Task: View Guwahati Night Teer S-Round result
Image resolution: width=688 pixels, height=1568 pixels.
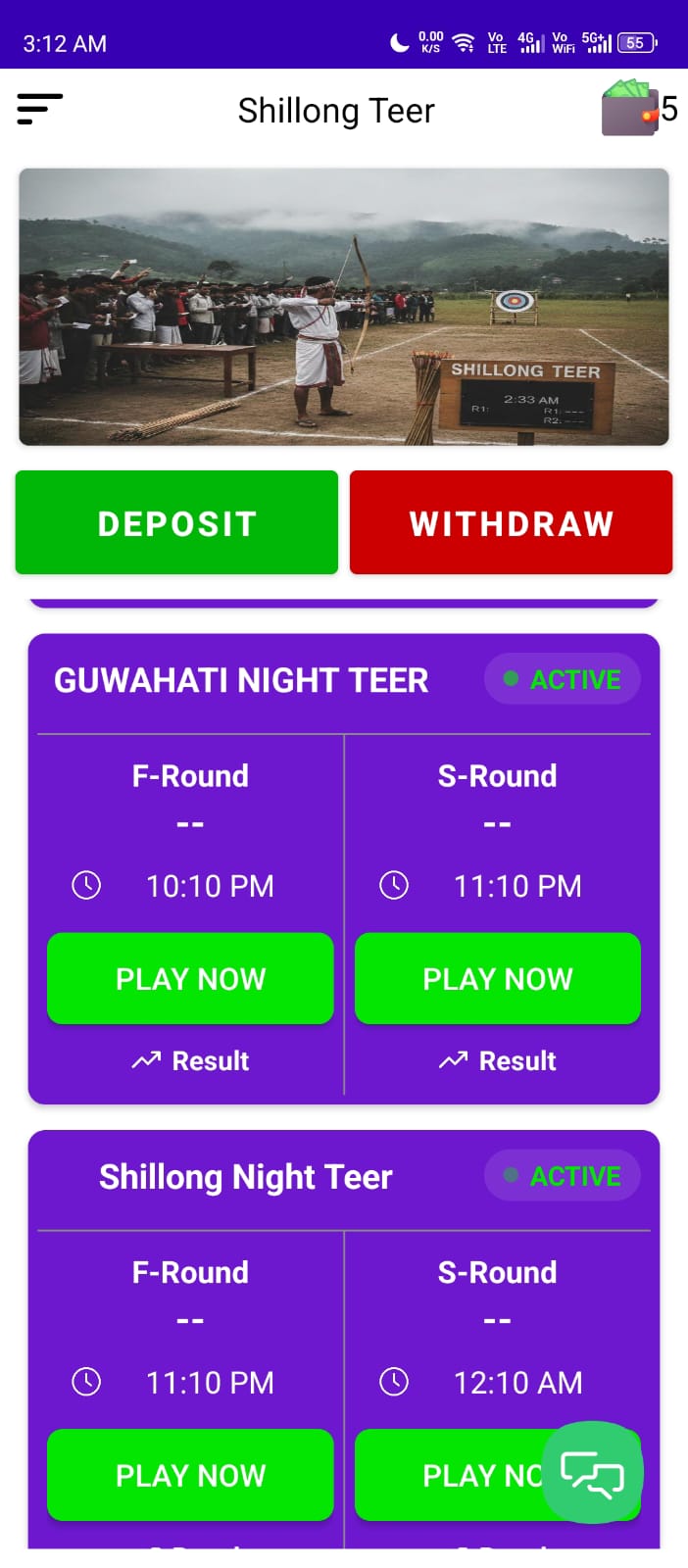Action: tap(497, 1060)
